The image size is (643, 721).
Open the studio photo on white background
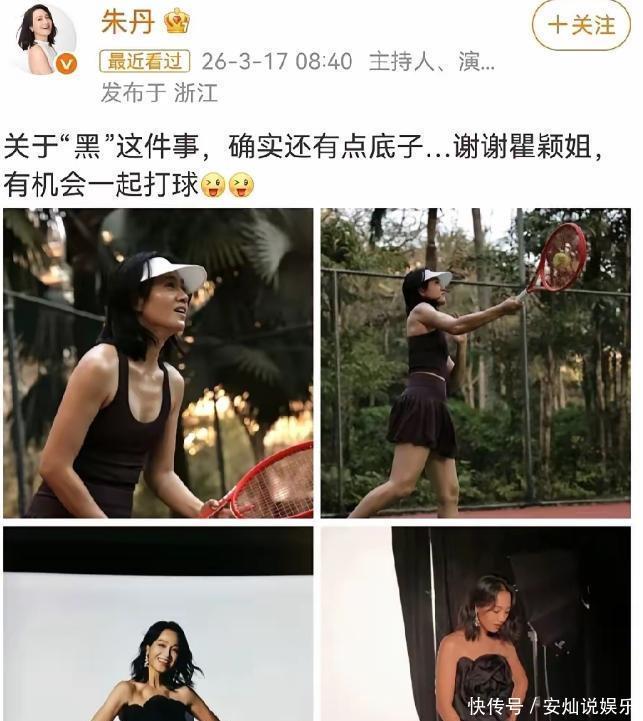tap(158, 623)
